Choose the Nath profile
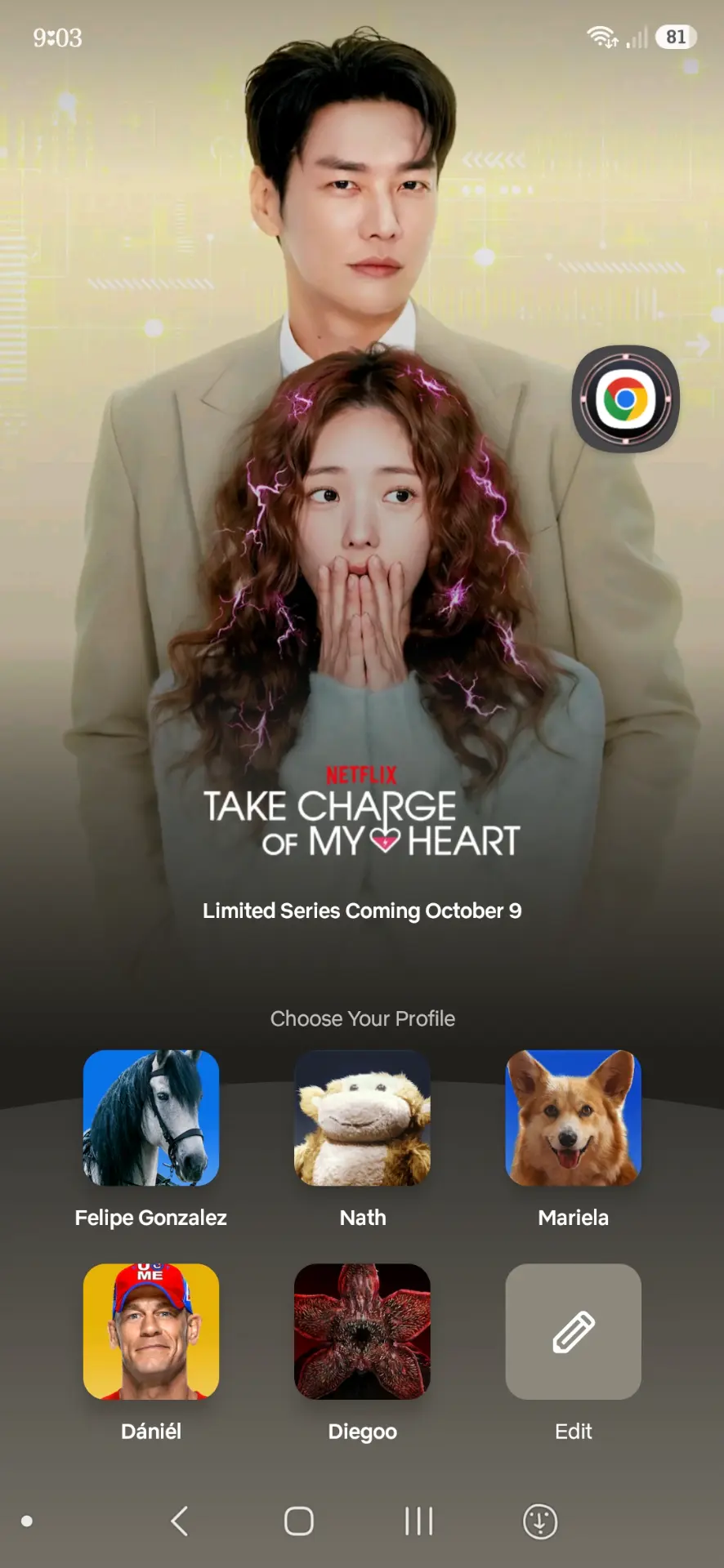 362,1118
